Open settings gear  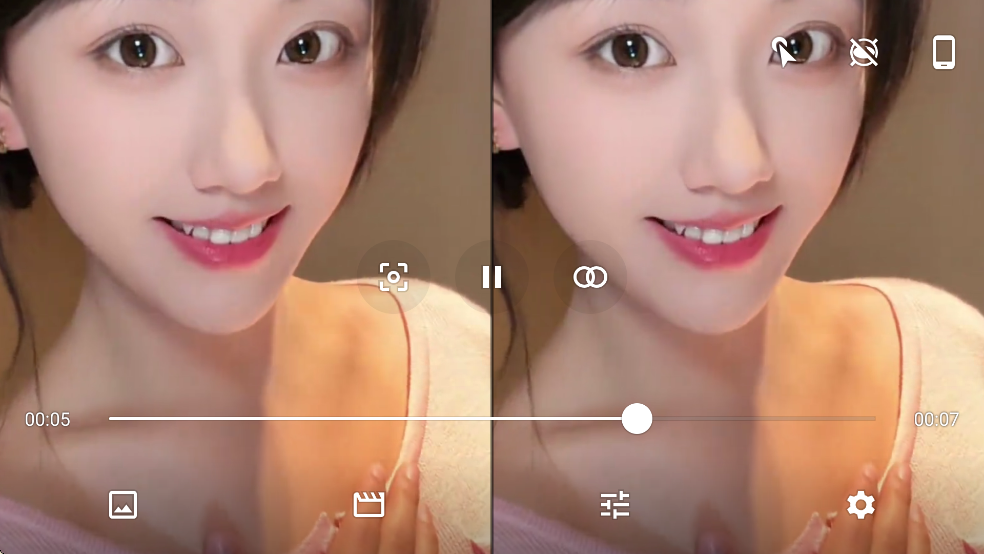pyautogui.click(x=860, y=505)
